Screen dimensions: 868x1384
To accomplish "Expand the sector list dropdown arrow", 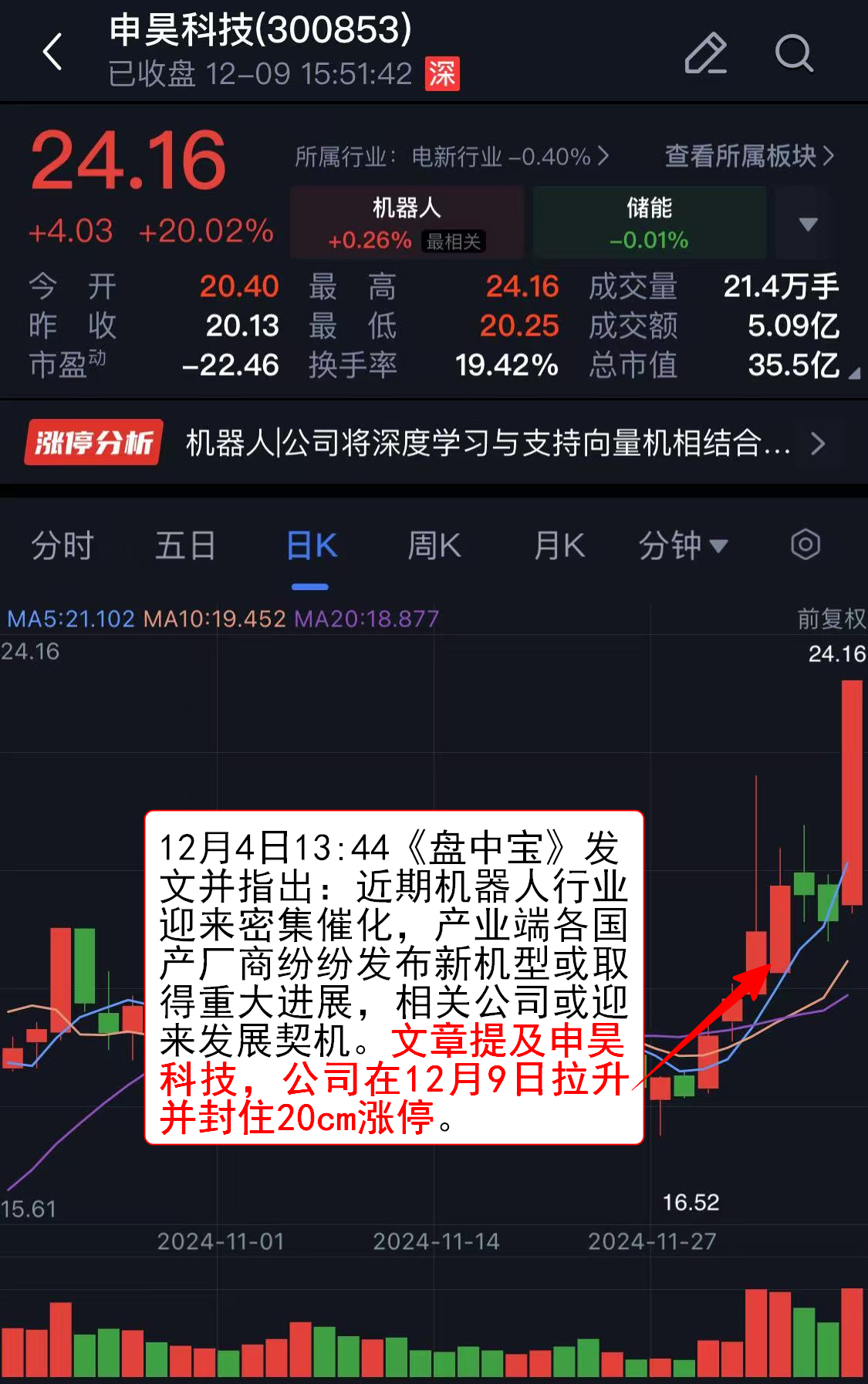I will (808, 224).
